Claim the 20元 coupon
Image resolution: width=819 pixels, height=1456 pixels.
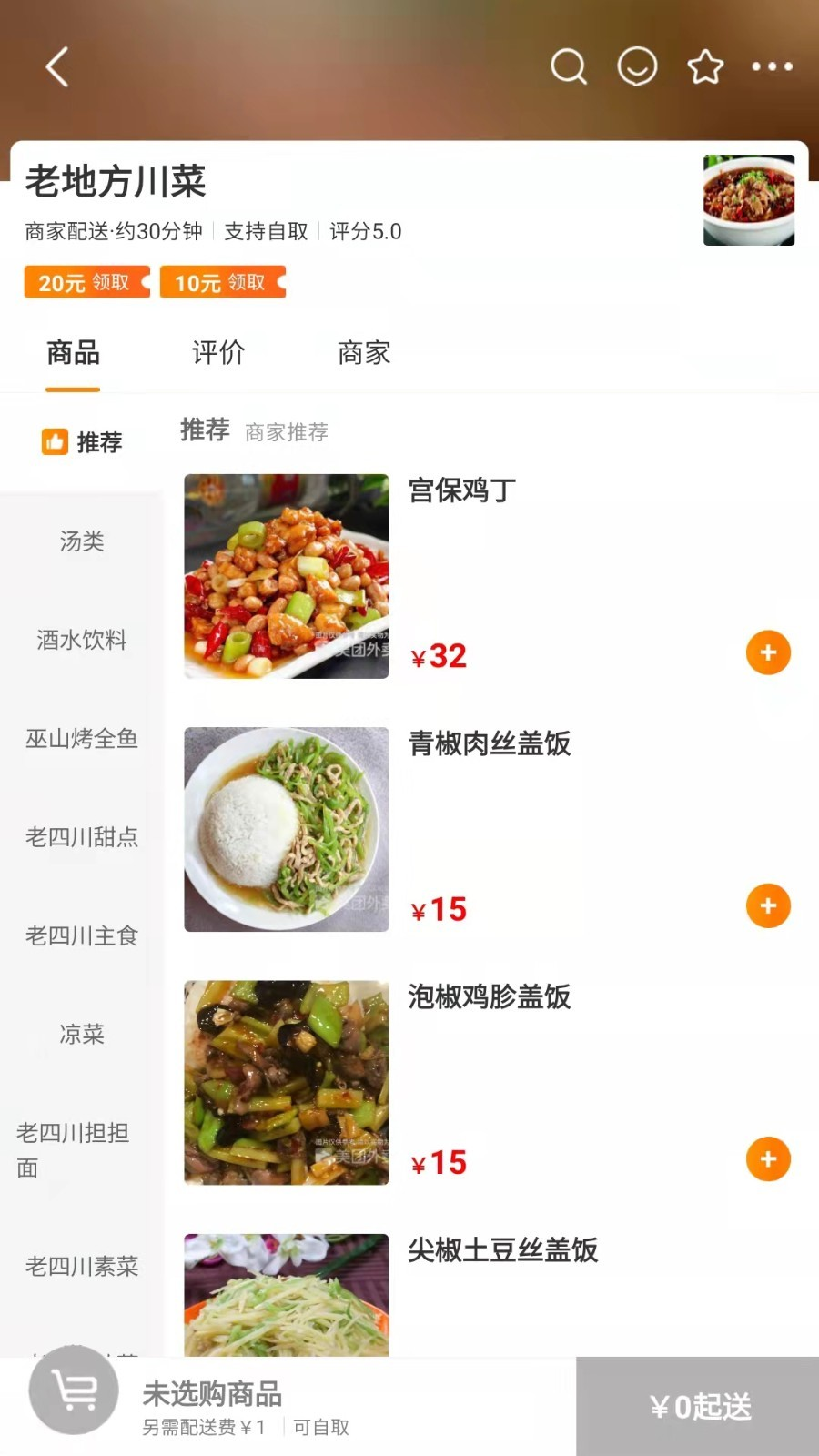[86, 283]
